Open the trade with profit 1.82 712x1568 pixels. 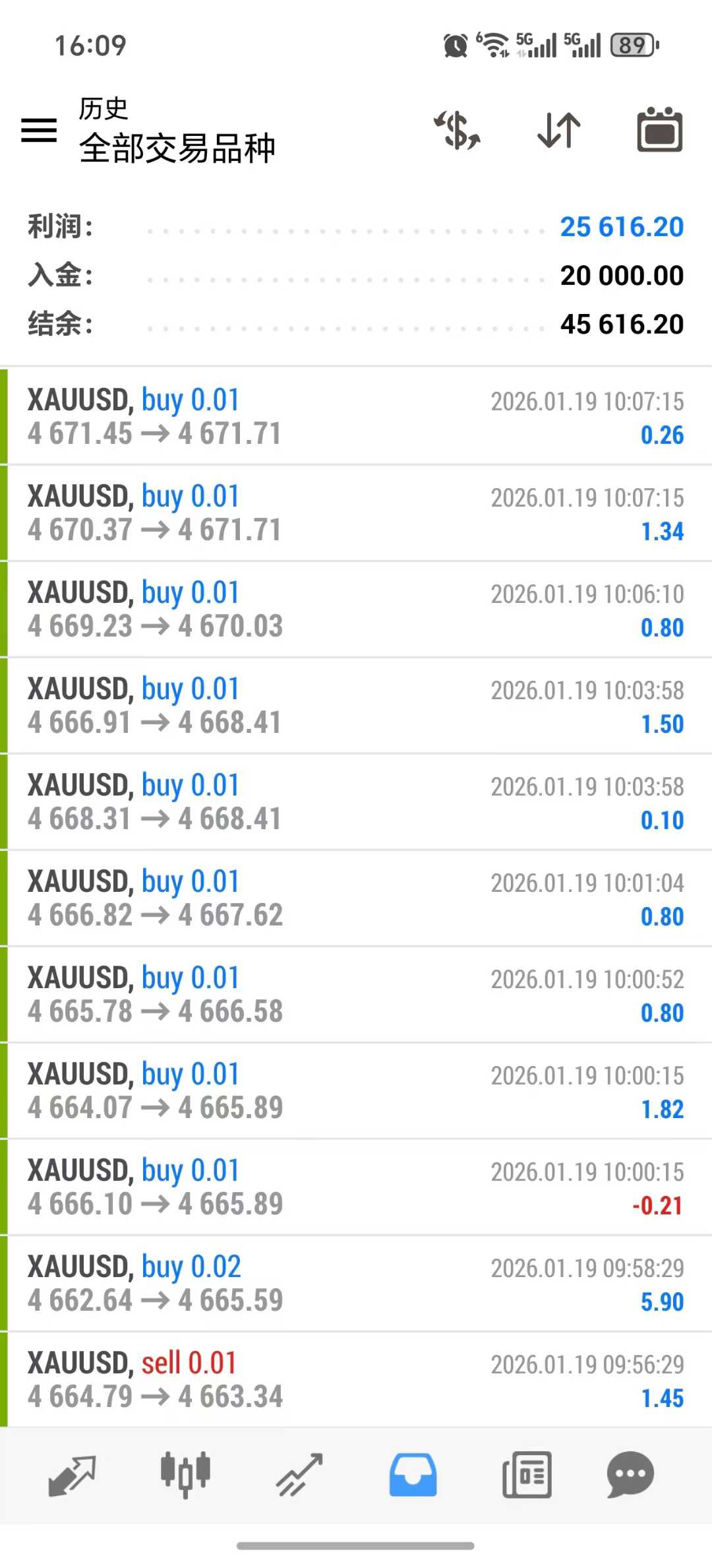pyautogui.click(x=356, y=1091)
